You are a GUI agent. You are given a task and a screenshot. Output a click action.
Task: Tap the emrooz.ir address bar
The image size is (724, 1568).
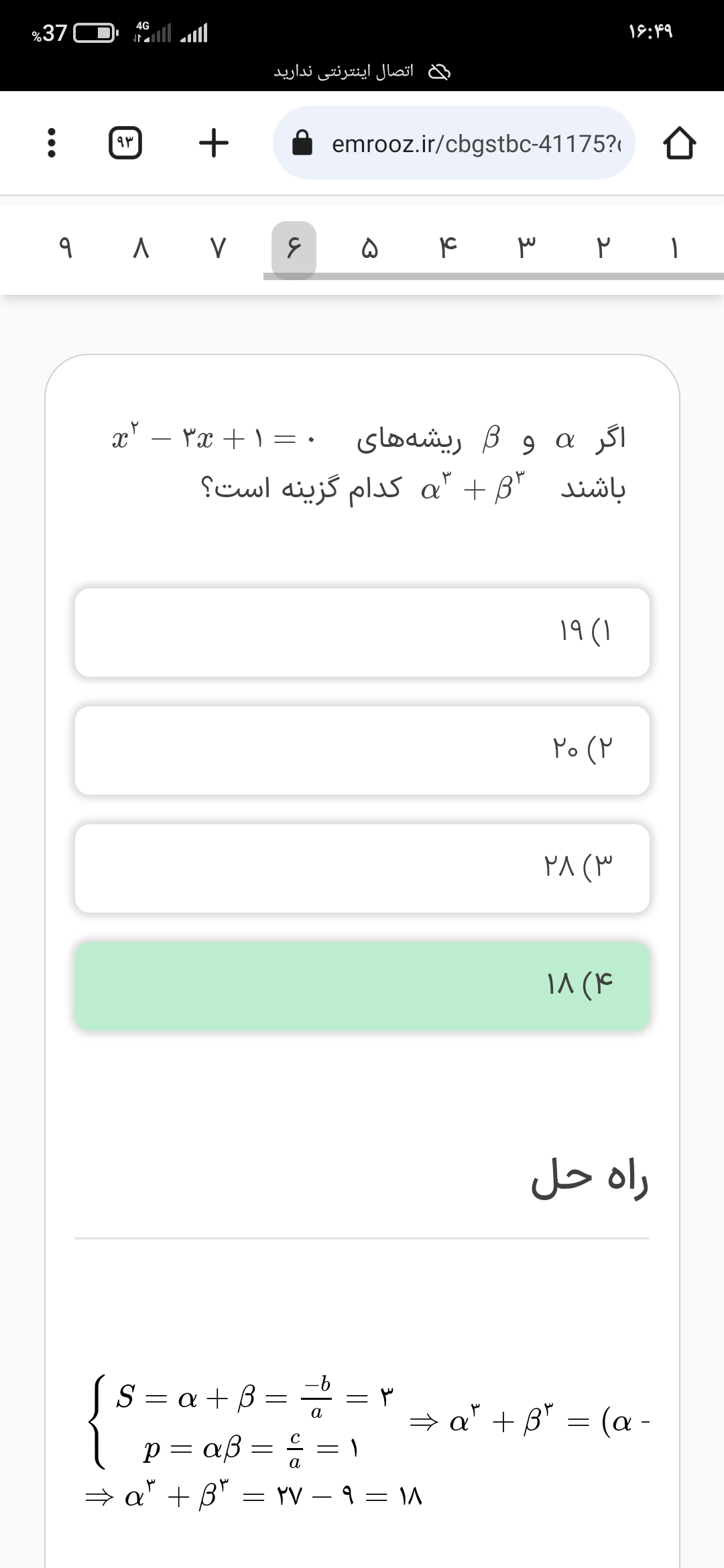(453, 143)
